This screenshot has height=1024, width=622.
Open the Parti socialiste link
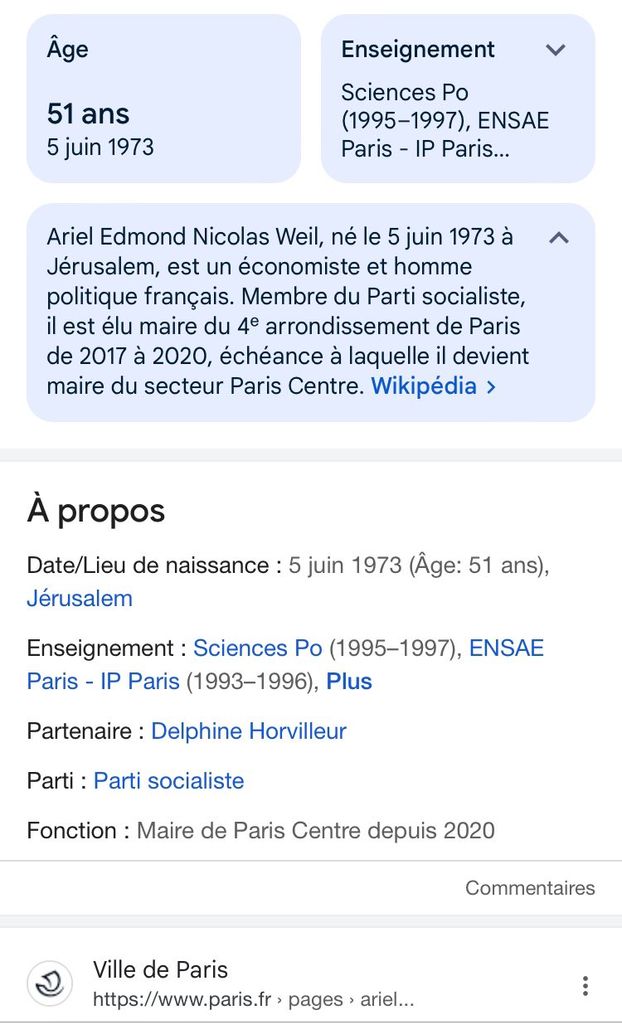[169, 781]
